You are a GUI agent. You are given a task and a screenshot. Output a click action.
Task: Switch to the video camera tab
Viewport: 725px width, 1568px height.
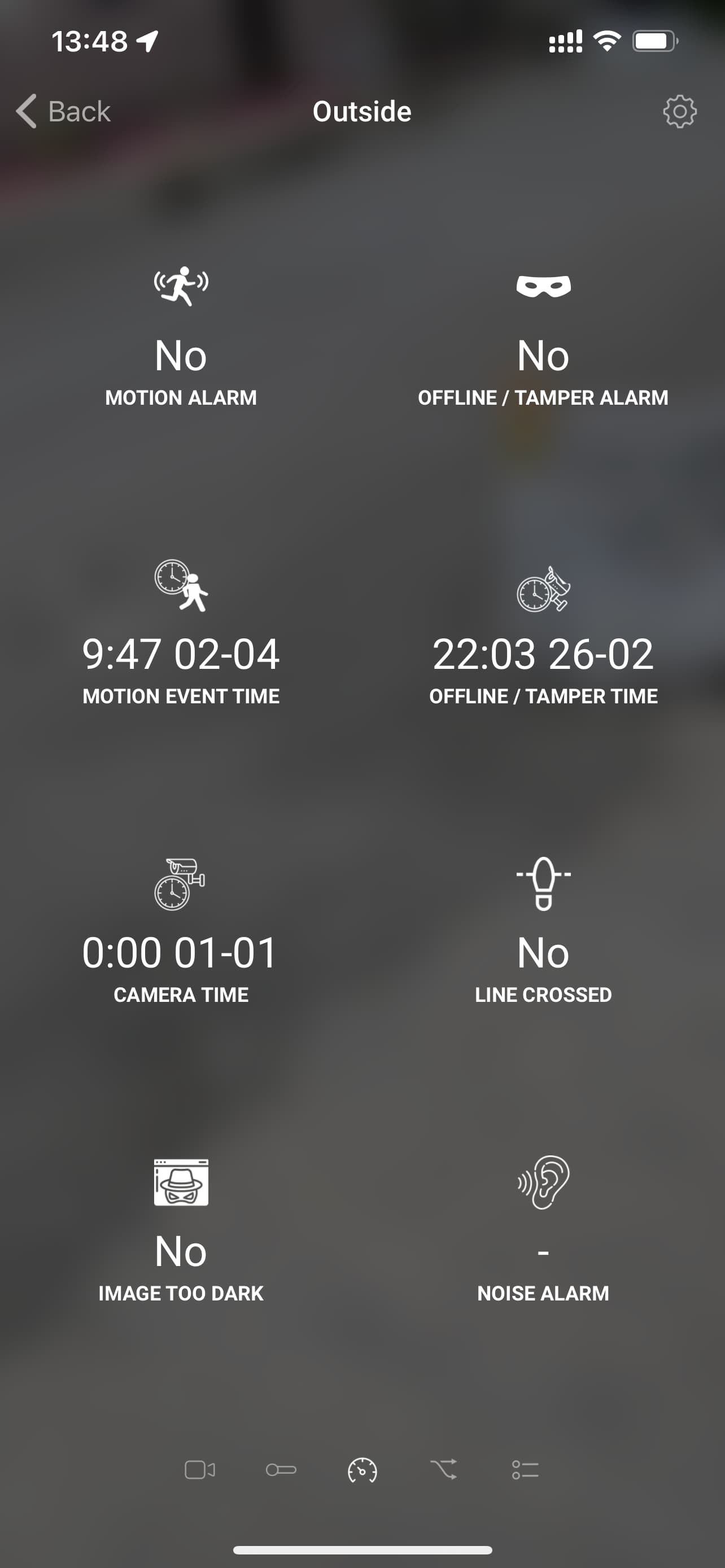pyautogui.click(x=200, y=1470)
